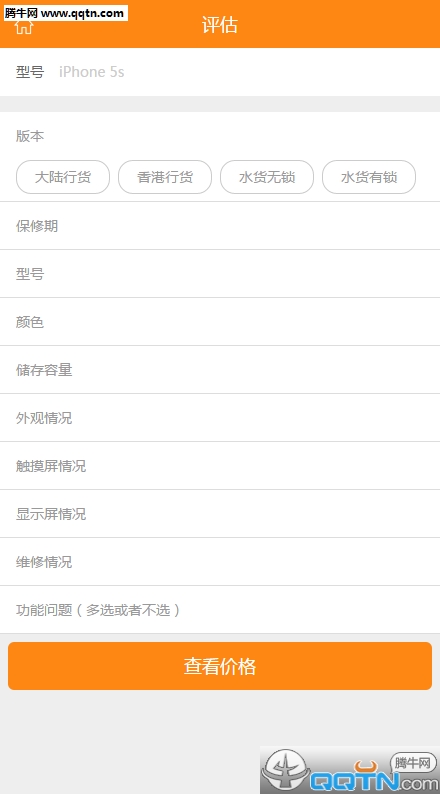
Task: Expand the 功能问题 section
Action: click(x=220, y=610)
